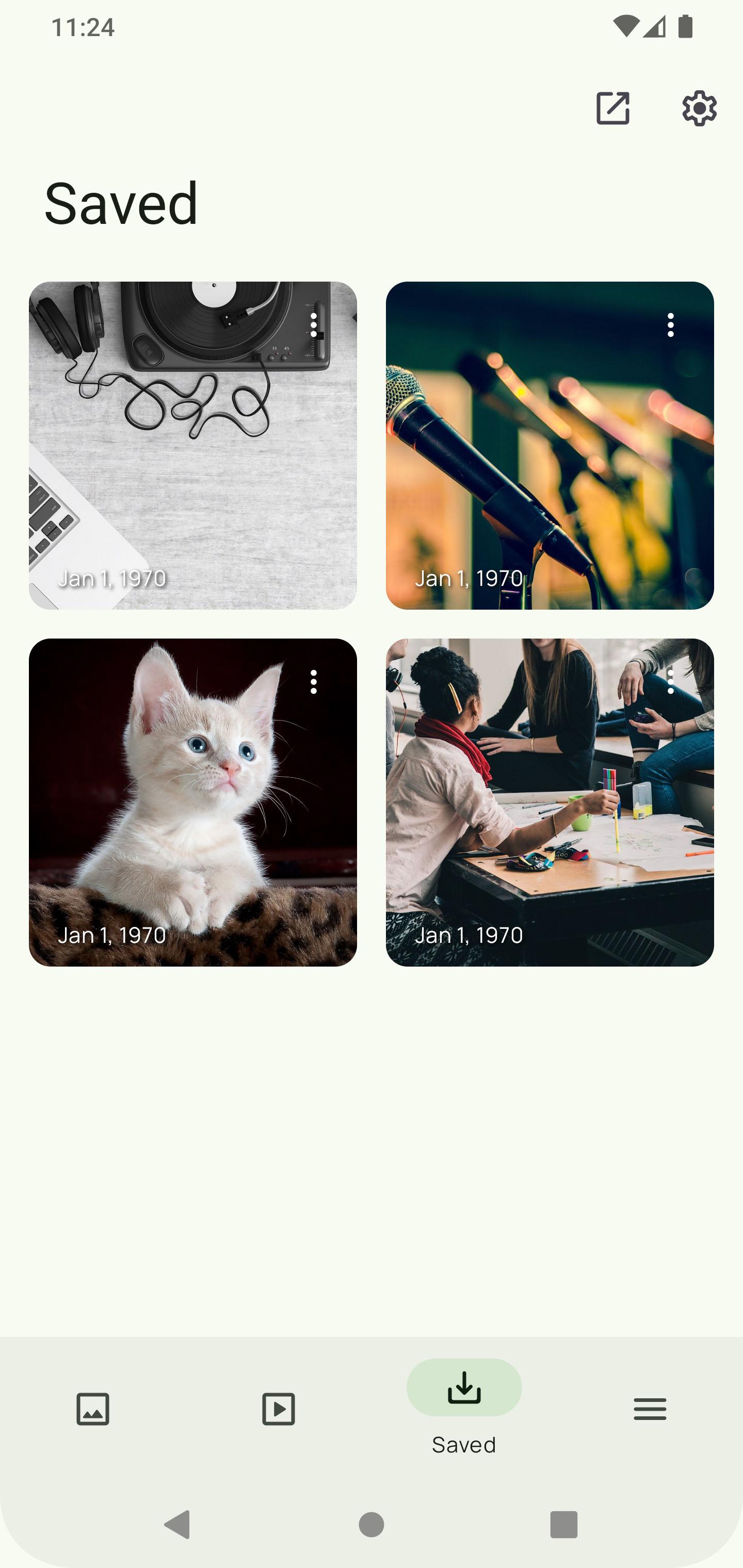Go to the system home screen
743x1568 pixels.
pos(372,1524)
